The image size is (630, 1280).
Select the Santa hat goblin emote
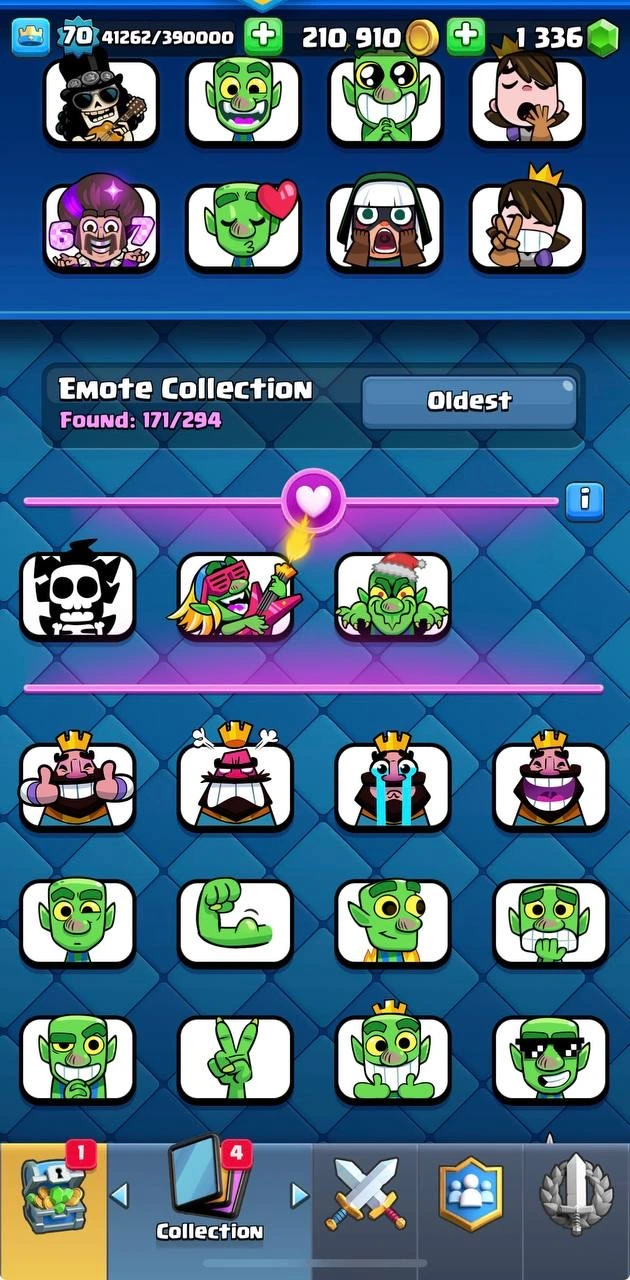pos(393,596)
